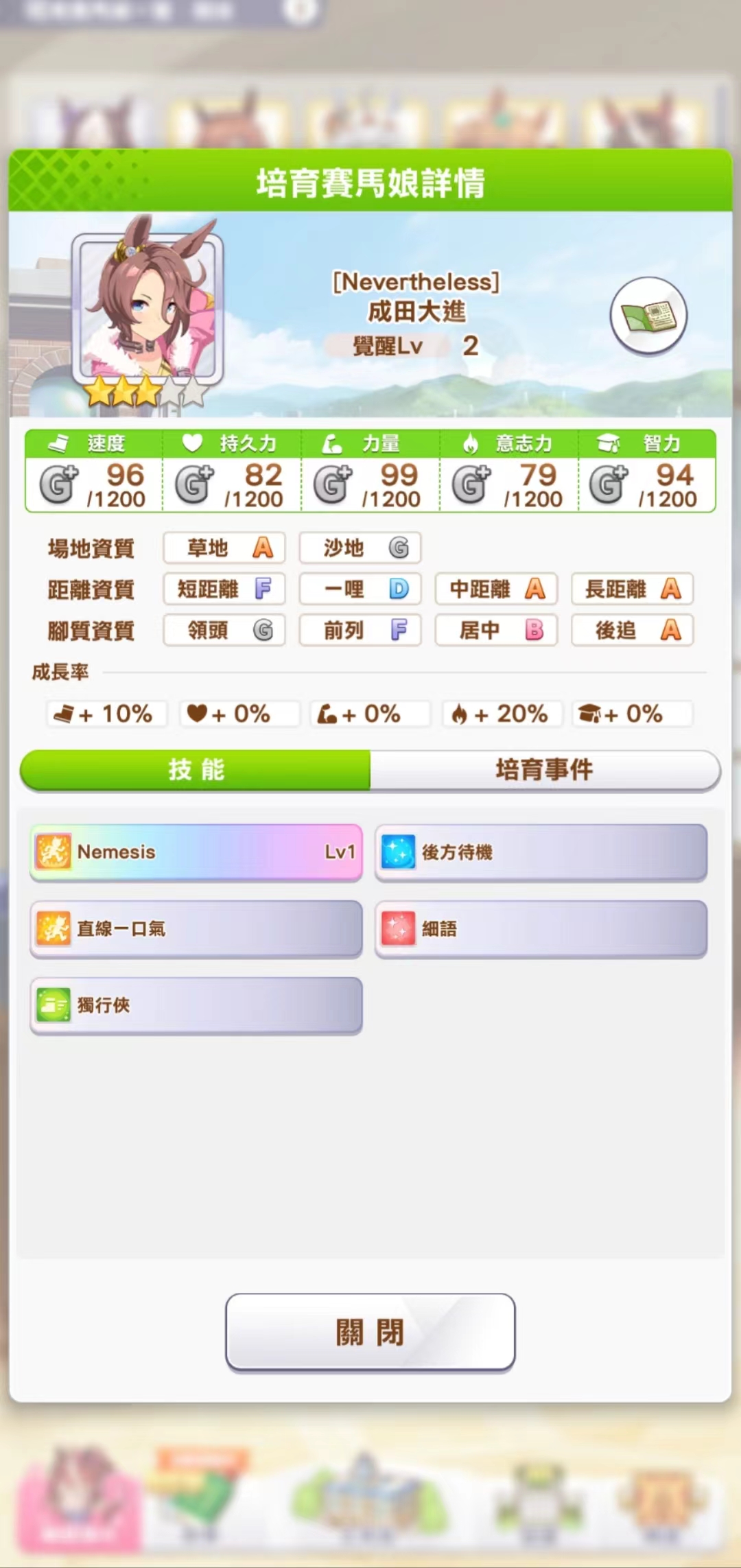The width and height of the screenshot is (741, 1568).
Task: View details of the Nemesis skill
Action: [196, 852]
